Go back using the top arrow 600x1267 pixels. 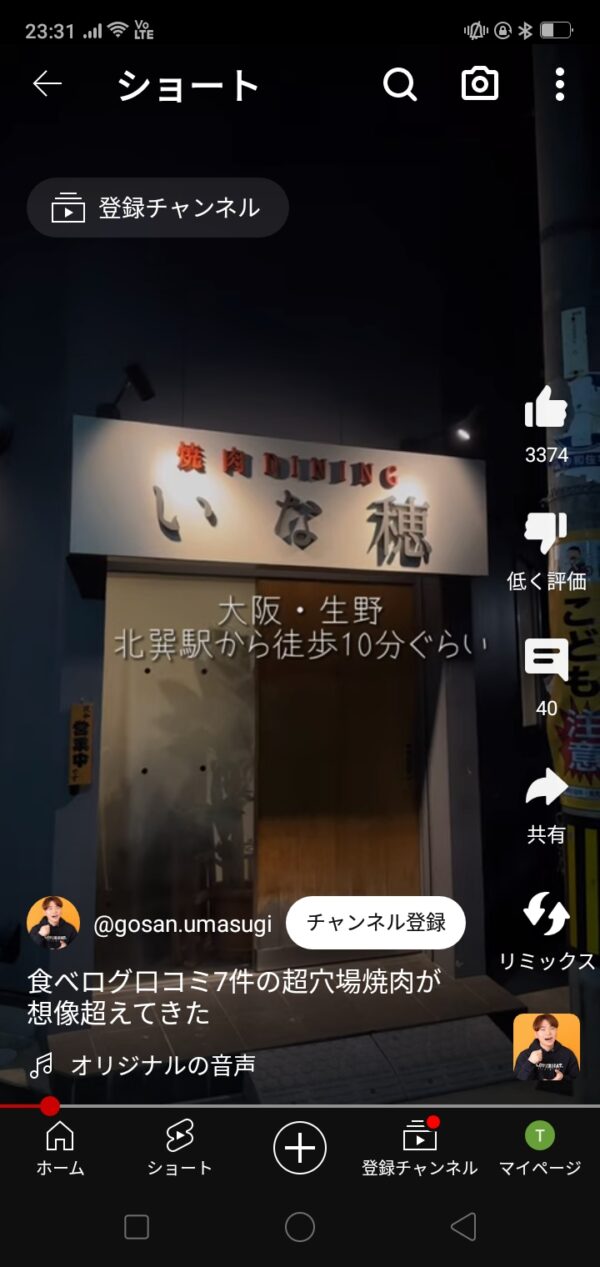coord(47,85)
